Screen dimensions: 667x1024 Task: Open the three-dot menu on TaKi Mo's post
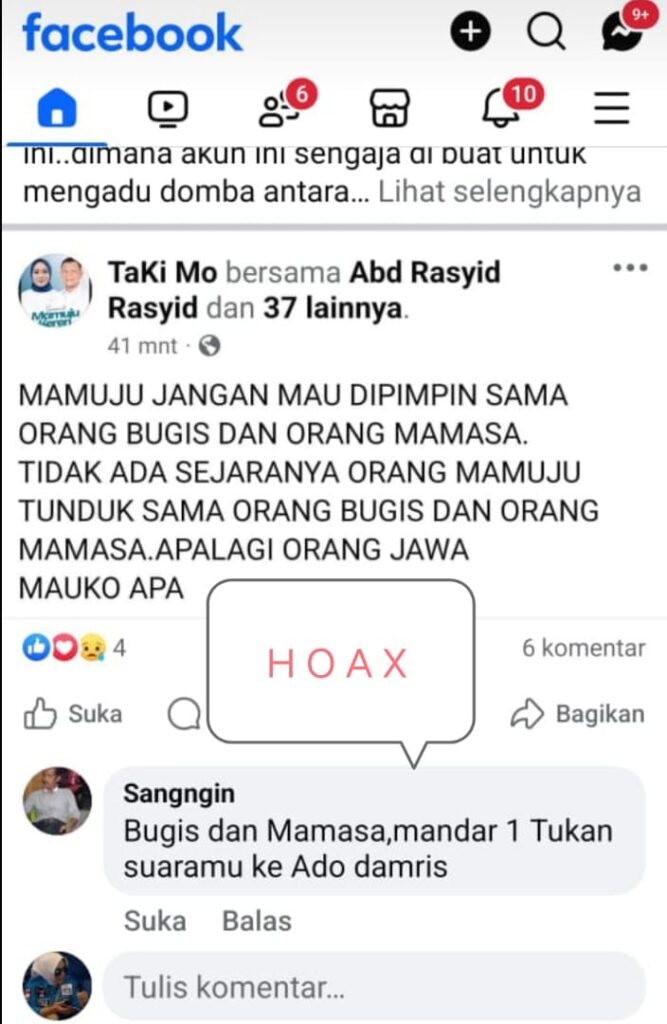(x=630, y=268)
